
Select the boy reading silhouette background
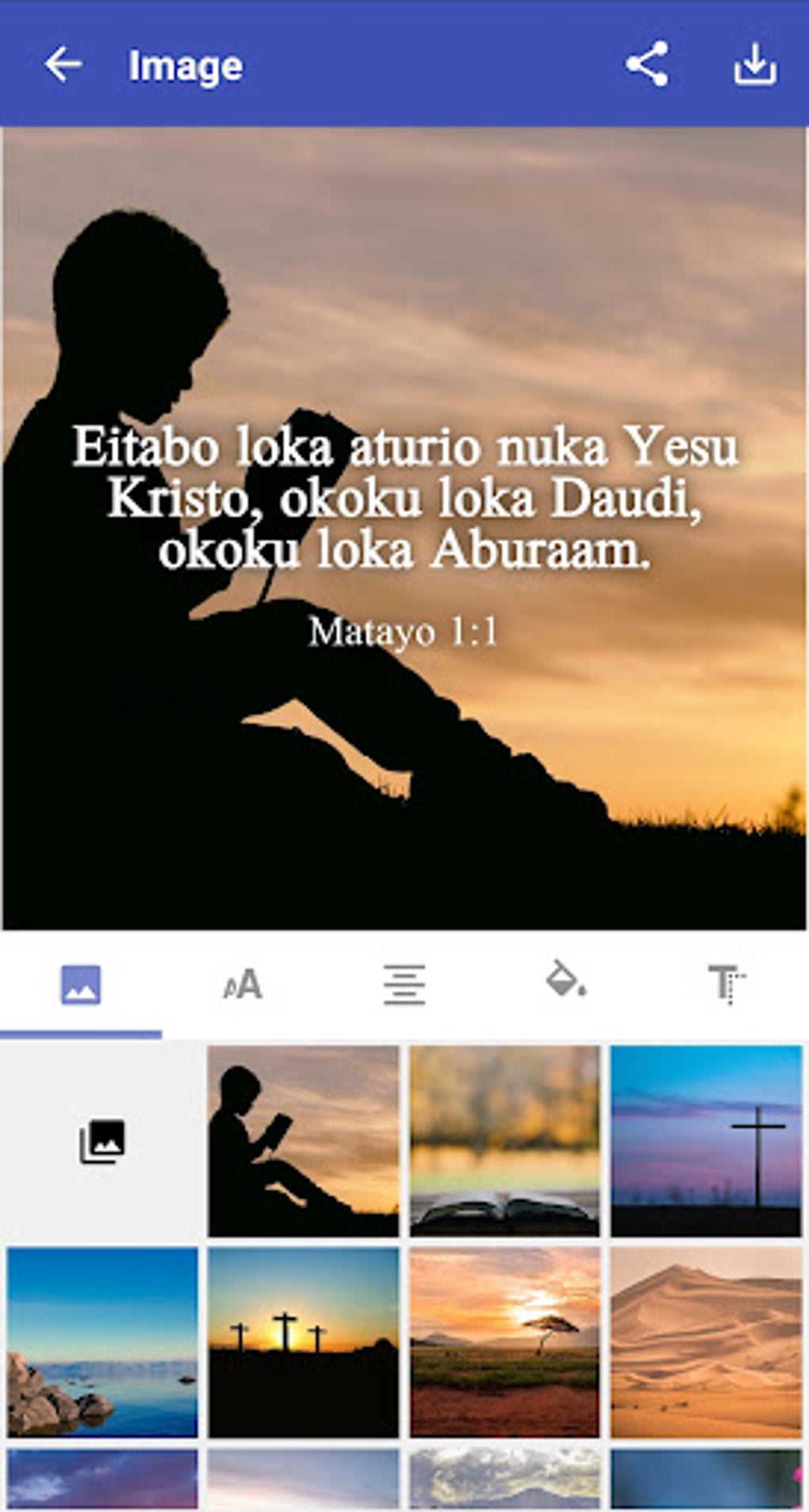(x=304, y=1141)
